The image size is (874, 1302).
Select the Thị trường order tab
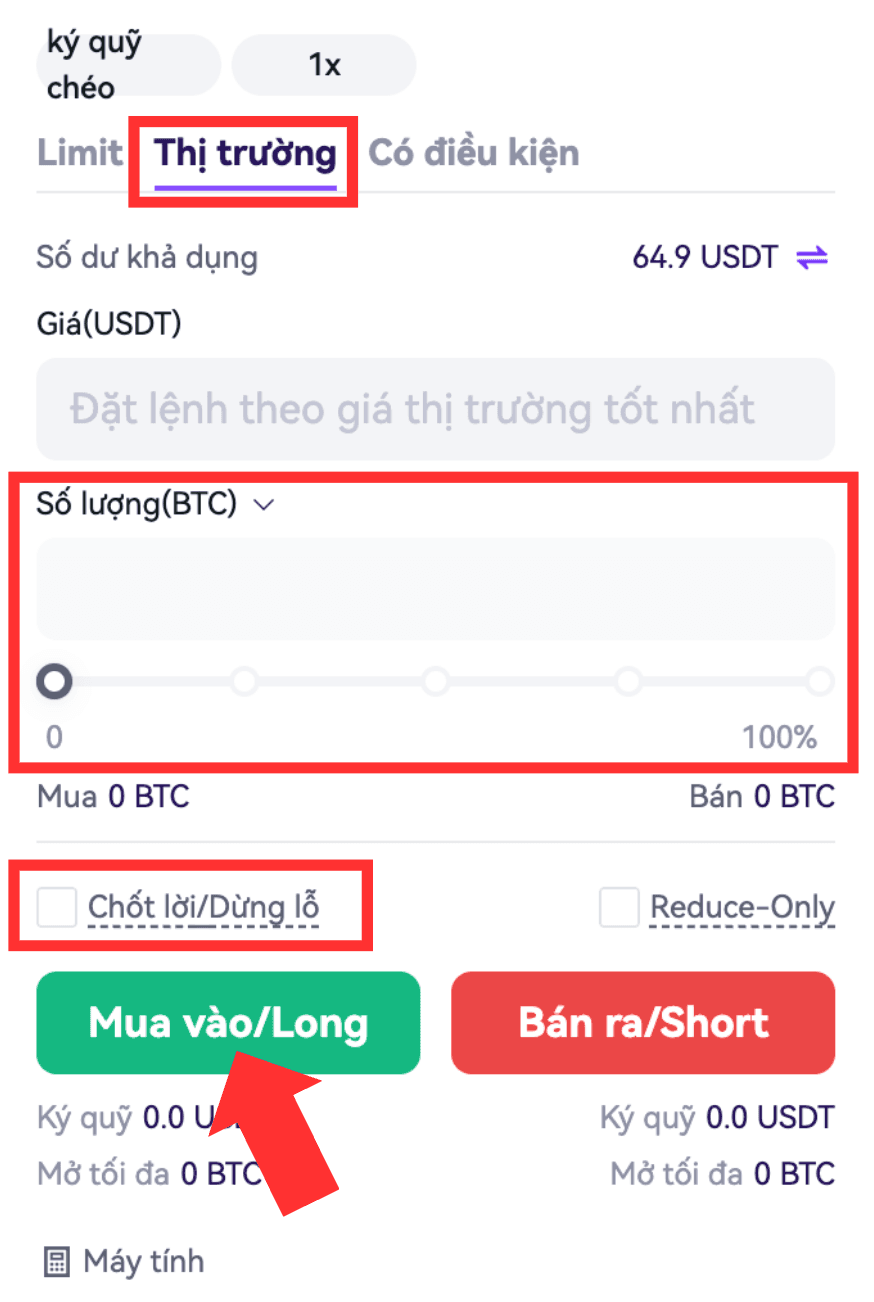245,154
